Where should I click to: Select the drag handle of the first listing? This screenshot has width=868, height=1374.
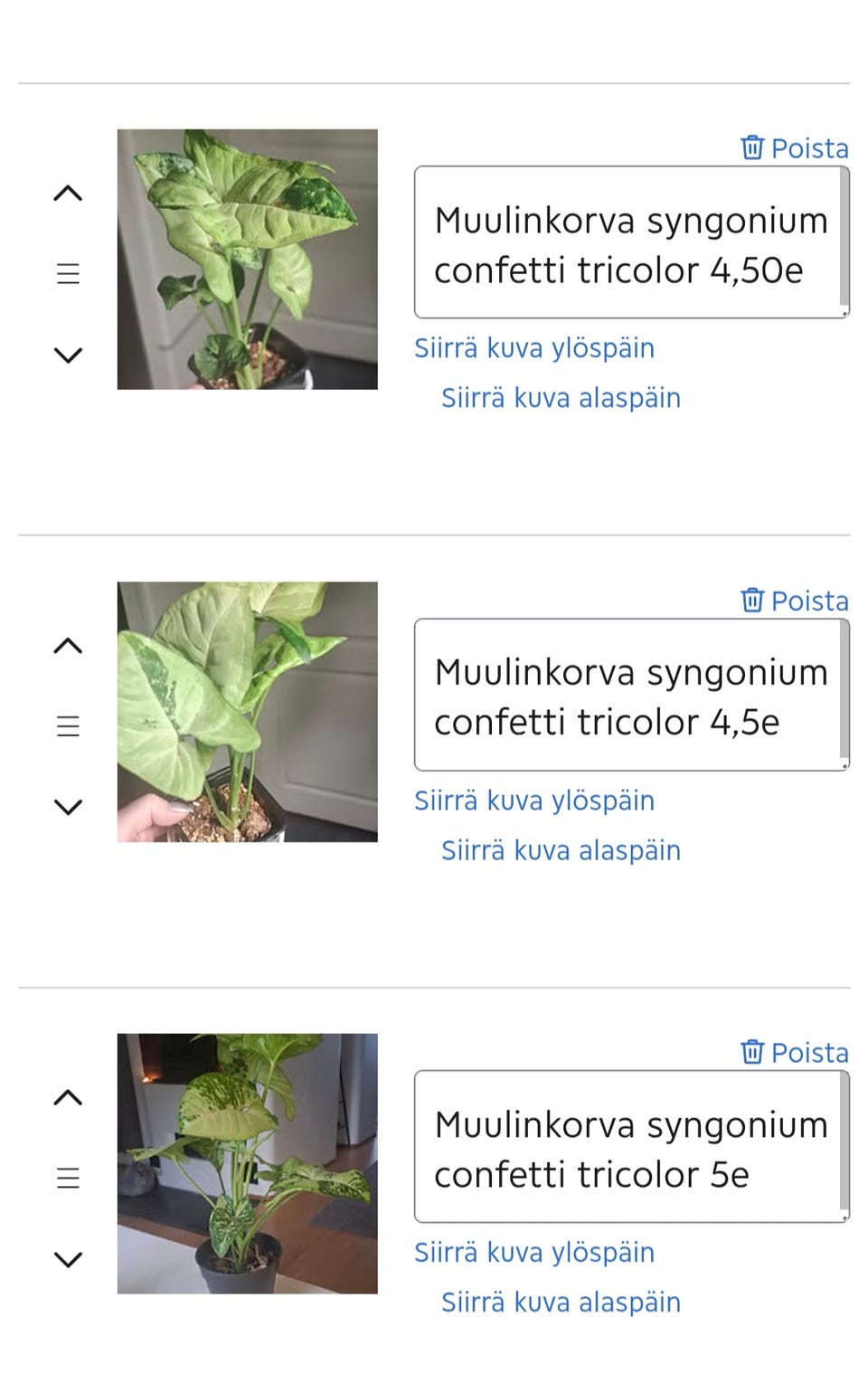(67, 272)
